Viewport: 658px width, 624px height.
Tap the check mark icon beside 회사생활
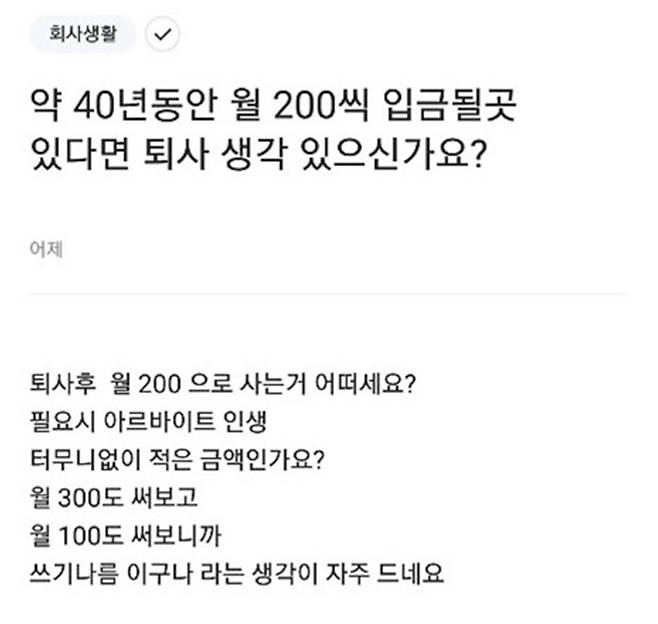(x=162, y=34)
